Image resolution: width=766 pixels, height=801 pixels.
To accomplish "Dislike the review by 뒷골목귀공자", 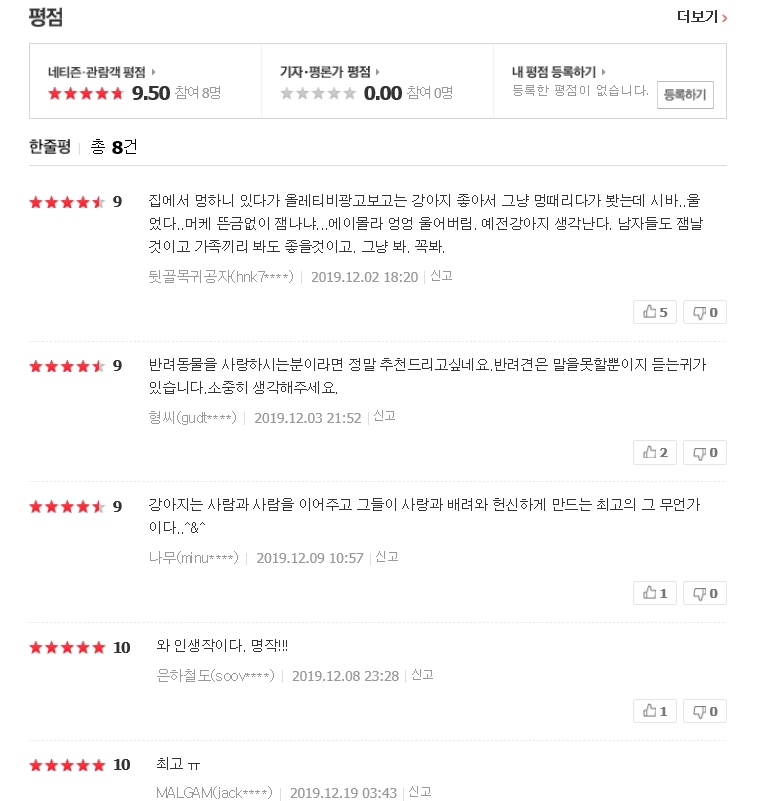I will (705, 312).
